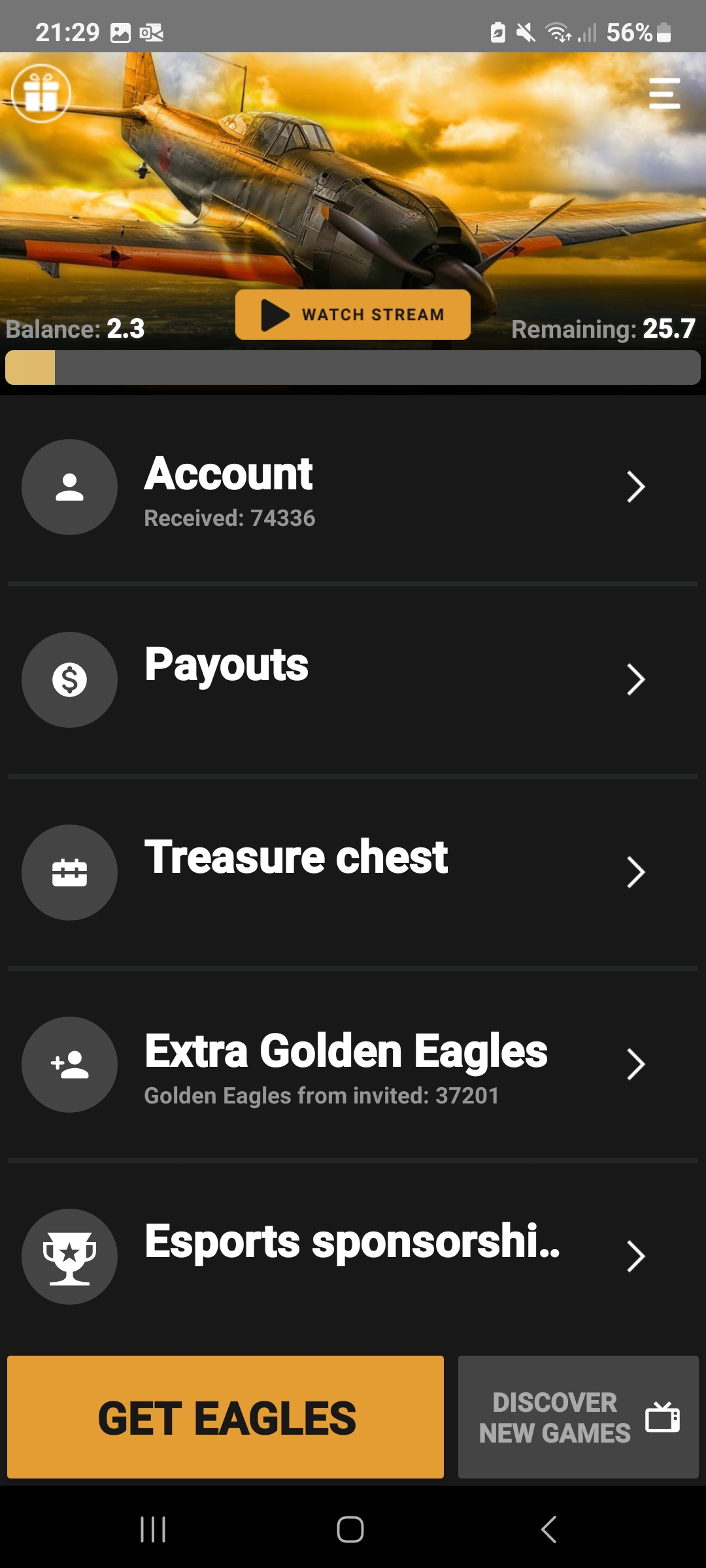Open Esports sponsorship row
Image resolution: width=706 pixels, height=1568 pixels.
point(353,1256)
